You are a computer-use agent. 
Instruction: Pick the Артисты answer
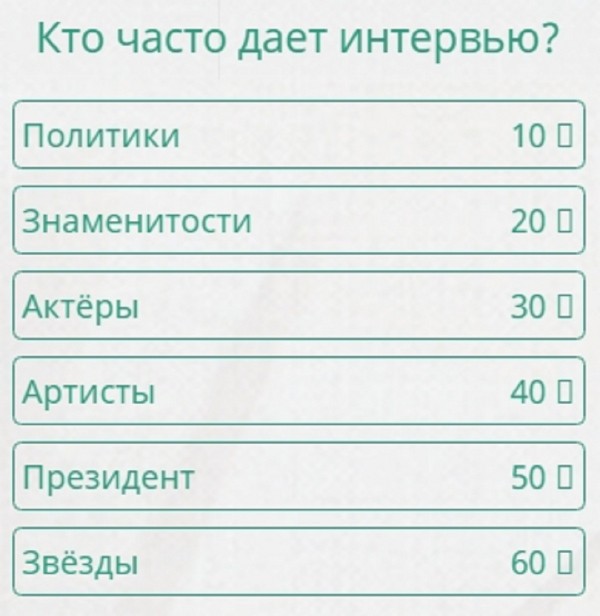pyautogui.click(x=299, y=392)
